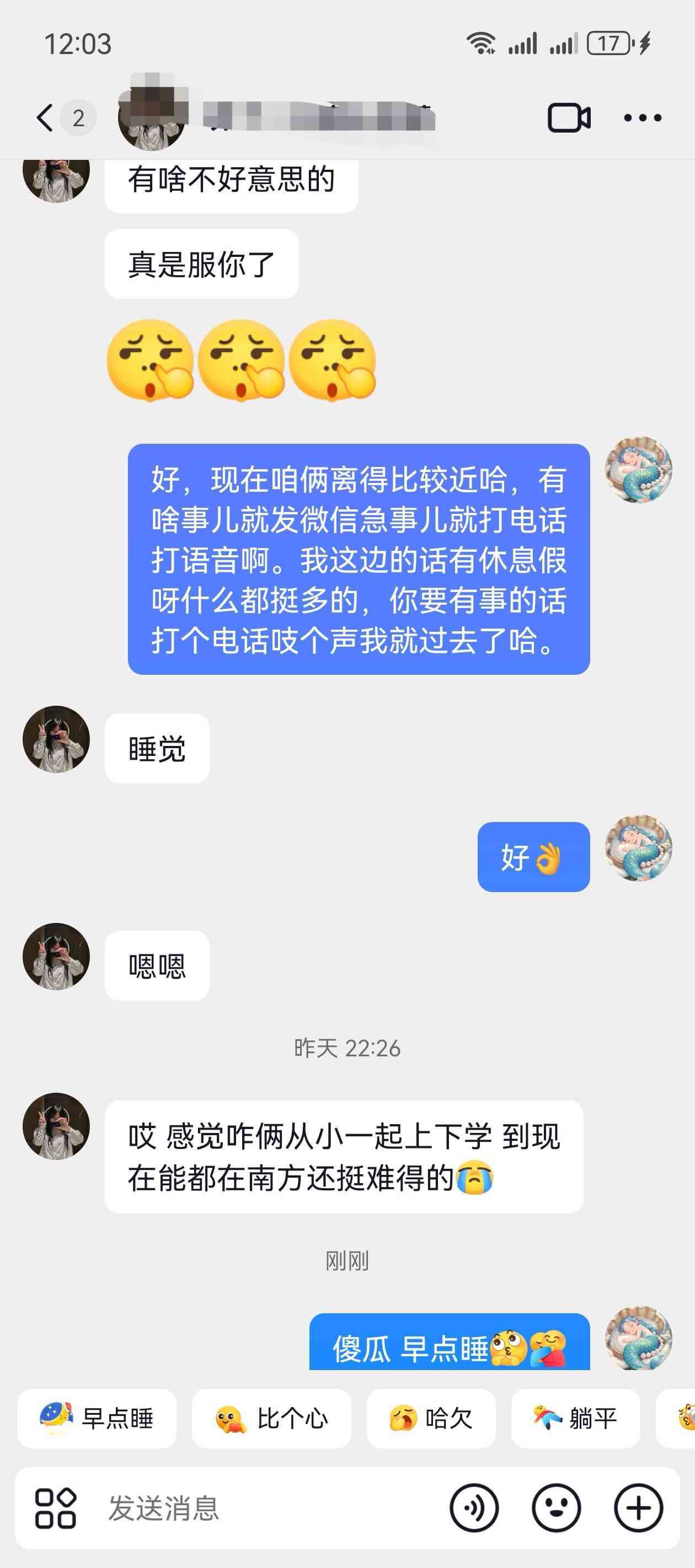The image size is (695, 1568).
Task: Send the 比个心 quick sticker
Action: (x=271, y=1418)
